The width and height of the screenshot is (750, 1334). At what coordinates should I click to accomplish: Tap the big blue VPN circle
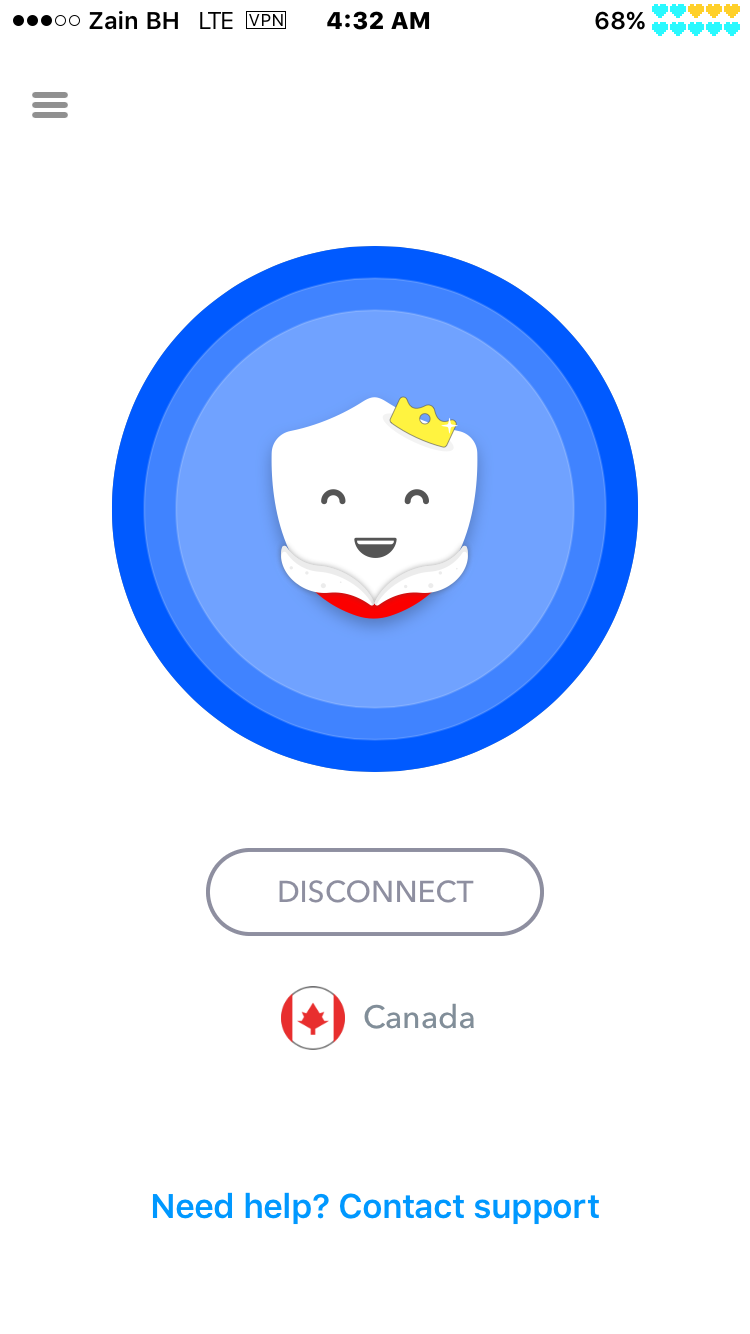click(375, 510)
